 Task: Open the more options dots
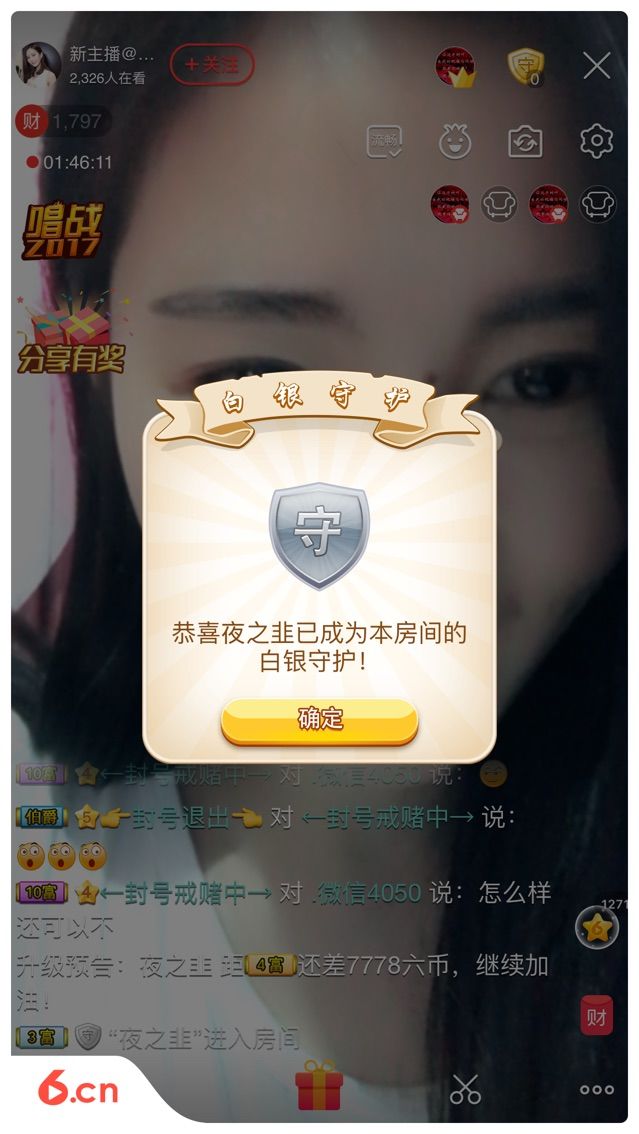coord(597,1089)
